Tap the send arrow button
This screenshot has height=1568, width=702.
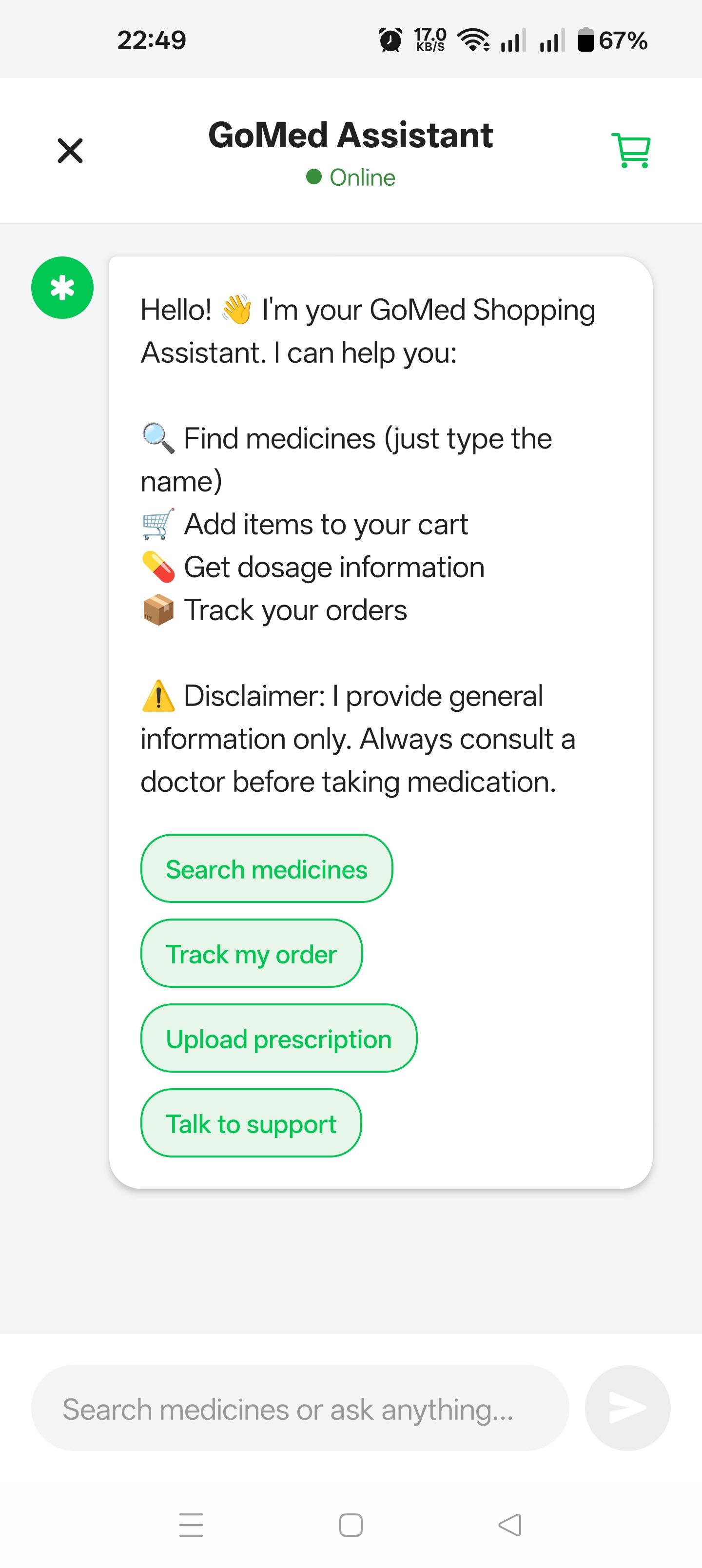(627, 1408)
